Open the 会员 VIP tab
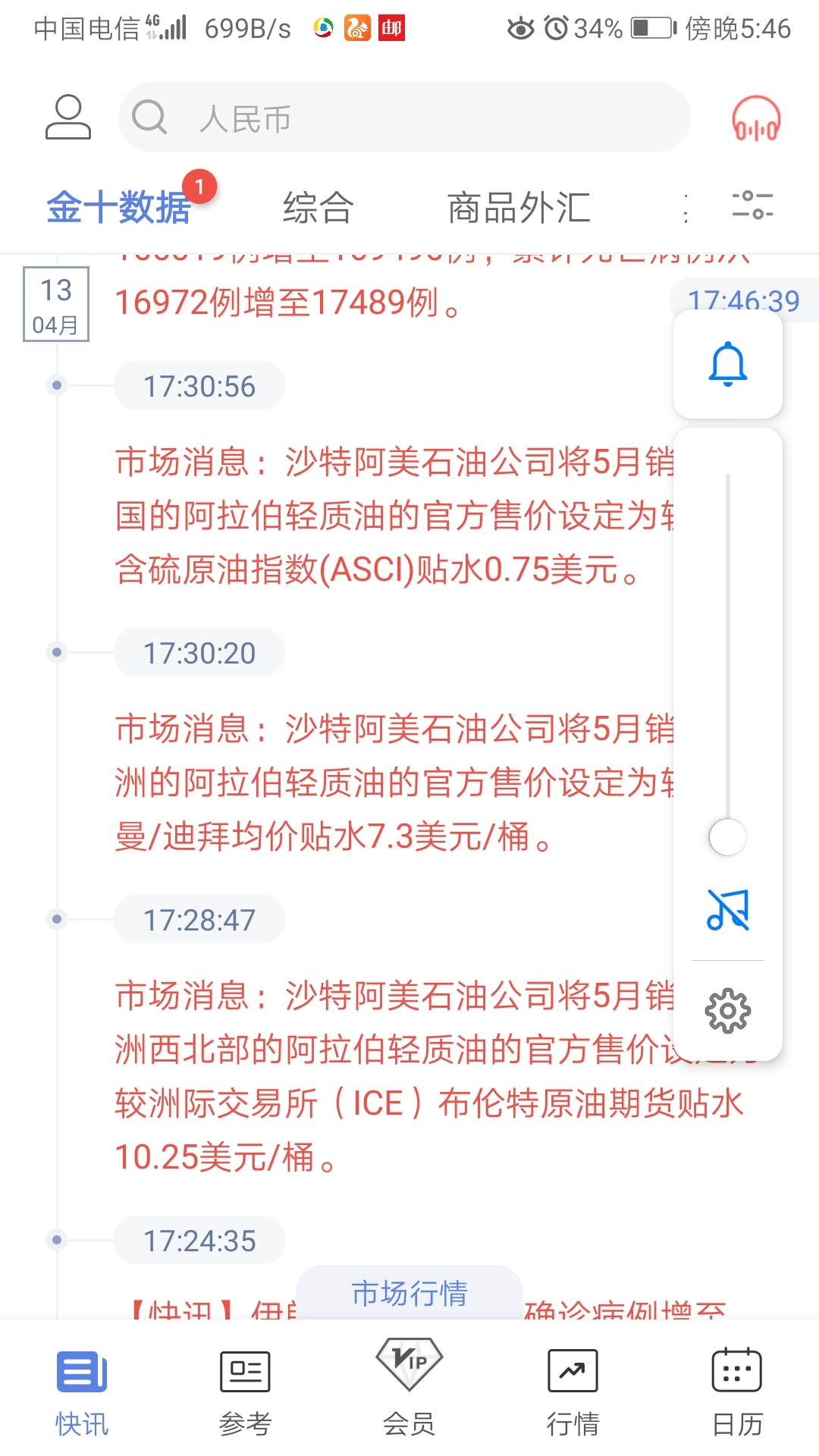Viewport: 819px width, 1456px height. coord(409,1389)
